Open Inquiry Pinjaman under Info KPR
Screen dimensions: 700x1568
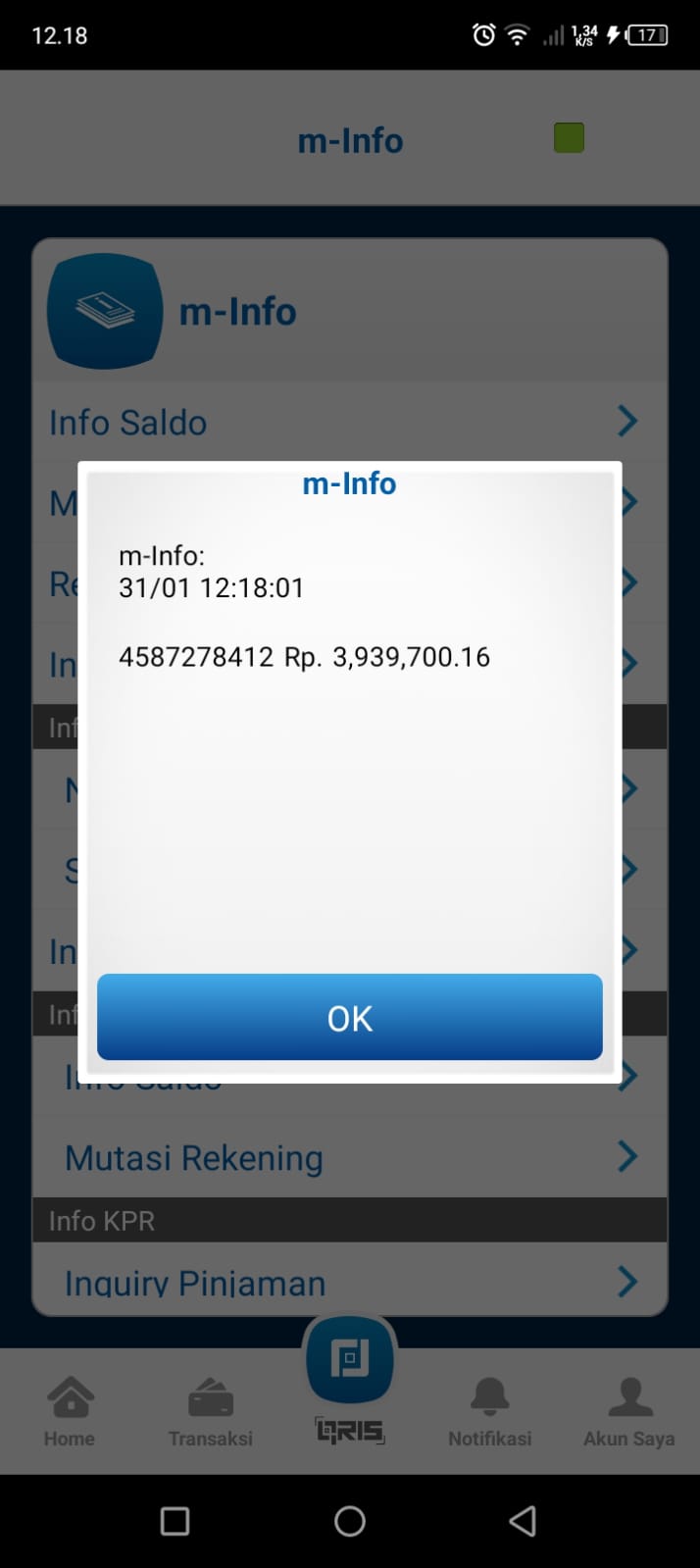pyautogui.click(x=350, y=1280)
